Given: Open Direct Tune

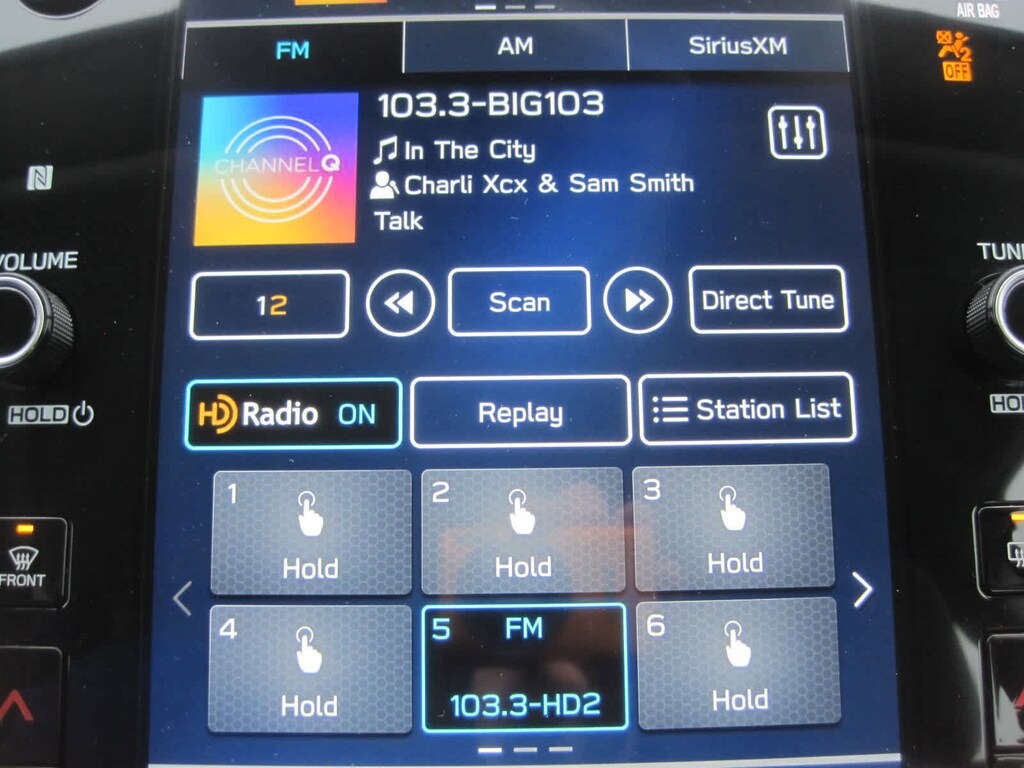Looking at the screenshot, I should tap(767, 300).
